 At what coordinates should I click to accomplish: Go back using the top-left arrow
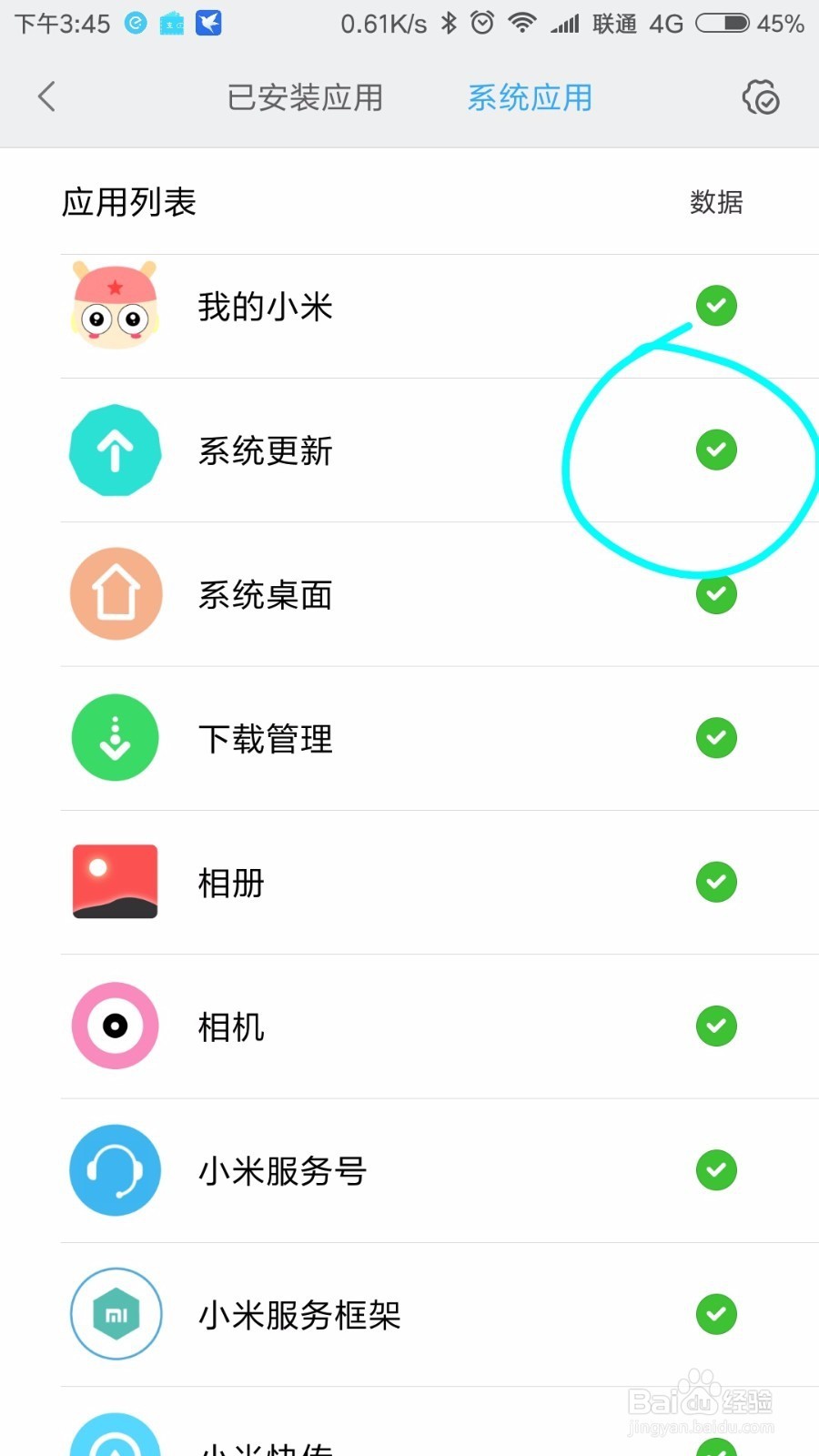tap(47, 96)
